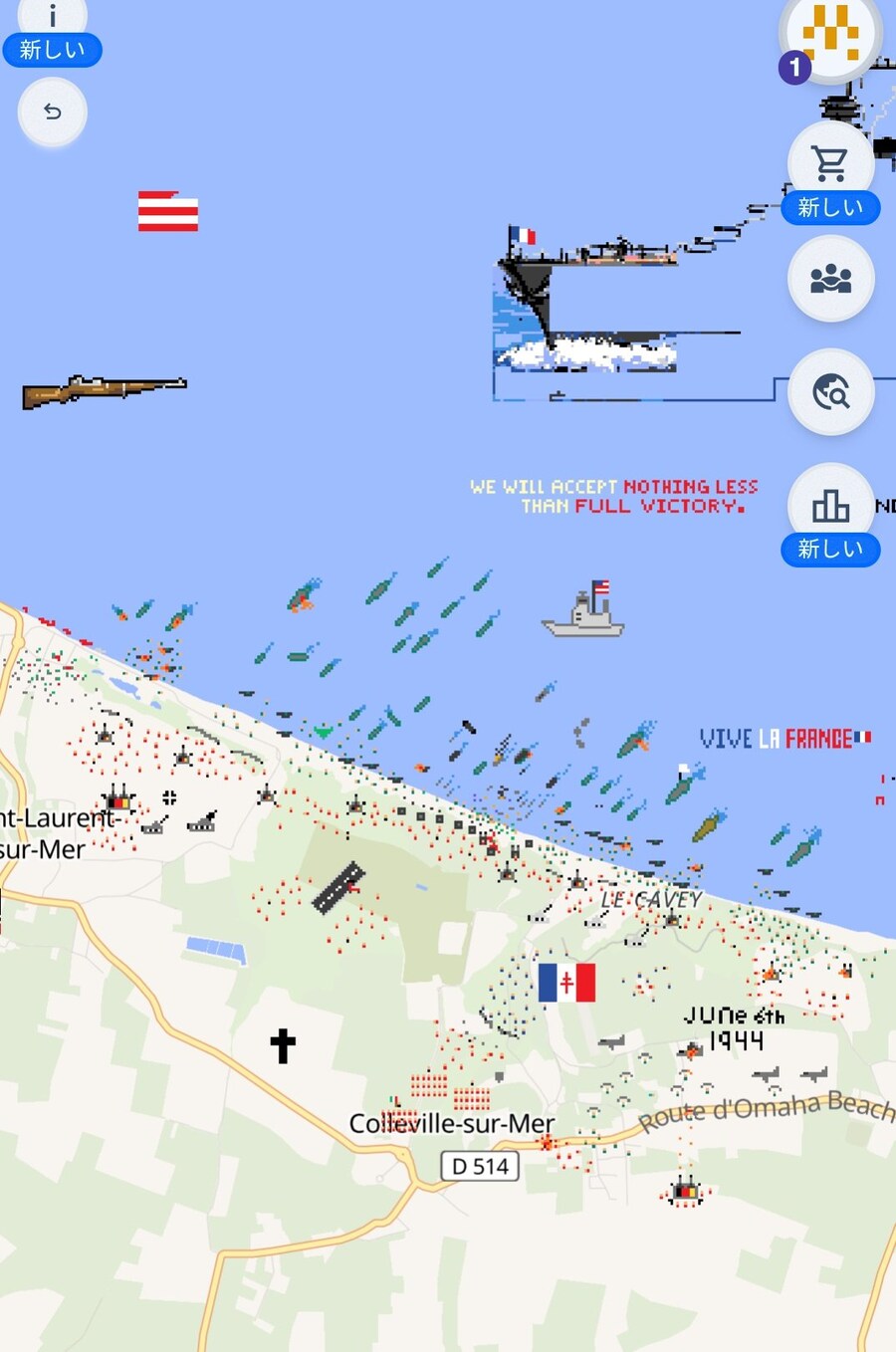This screenshot has width=896, height=1352.
Task: Tap the undo arrow button
Action: tap(53, 112)
